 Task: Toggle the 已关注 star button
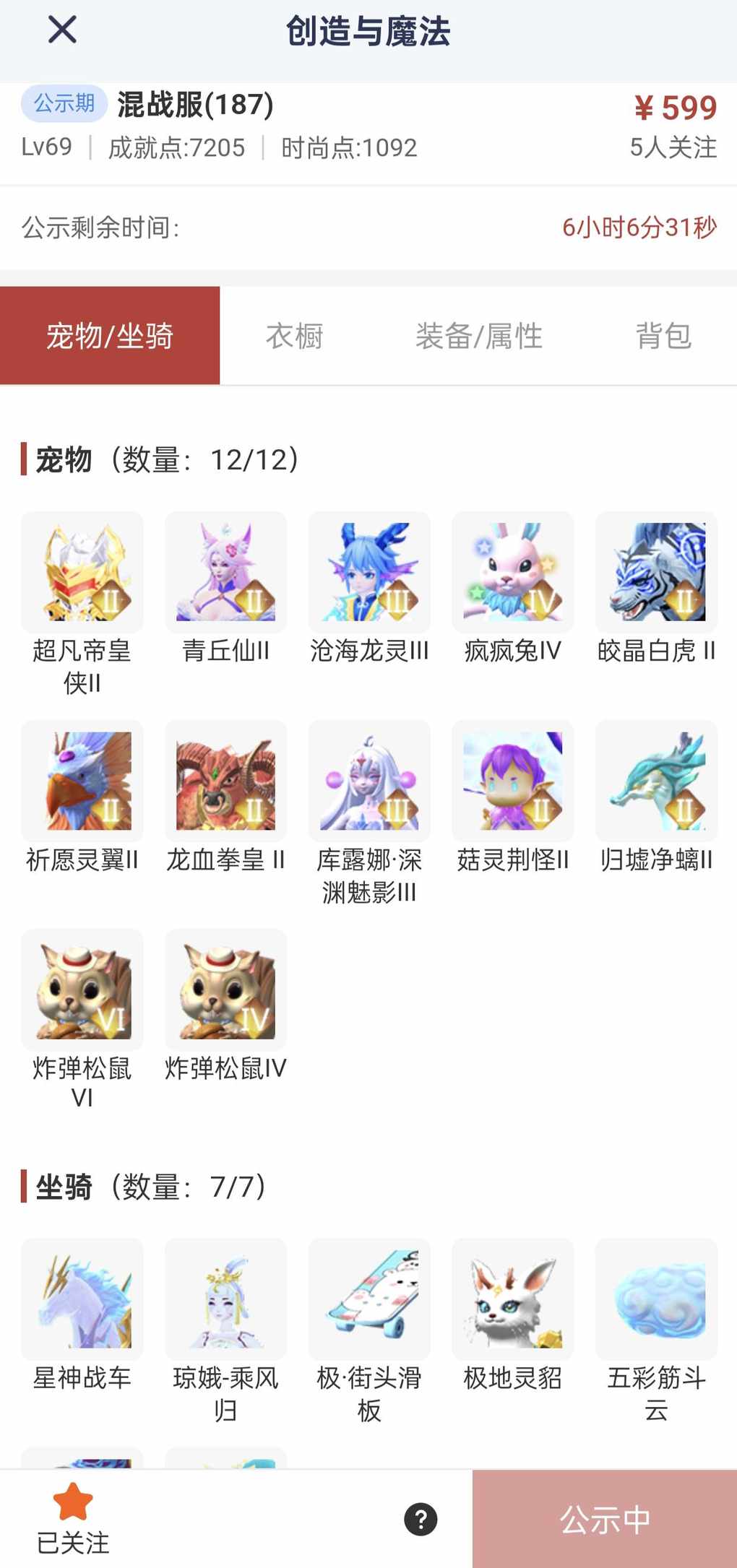pyautogui.click(x=73, y=1517)
